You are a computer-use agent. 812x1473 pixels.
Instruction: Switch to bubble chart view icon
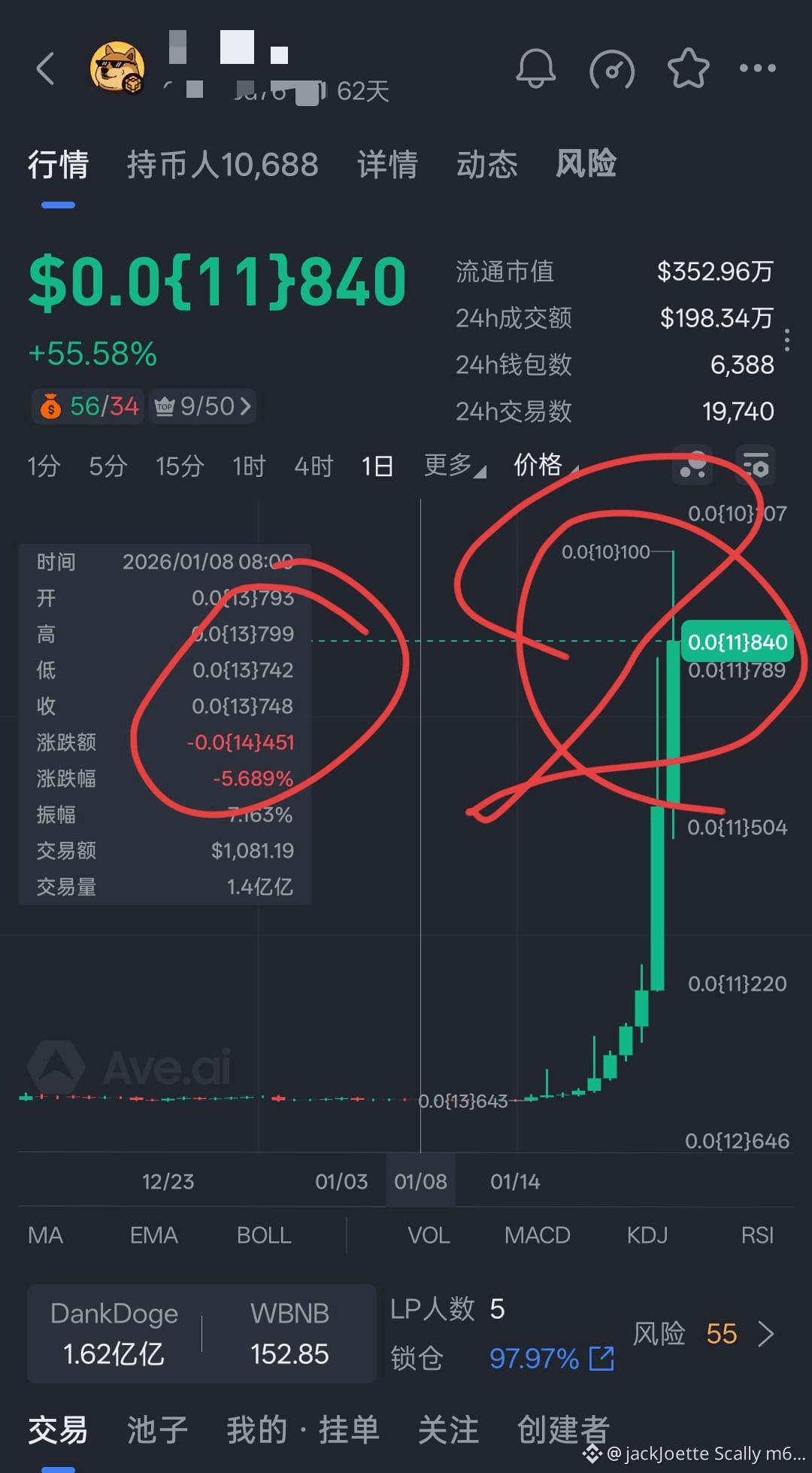(x=691, y=465)
